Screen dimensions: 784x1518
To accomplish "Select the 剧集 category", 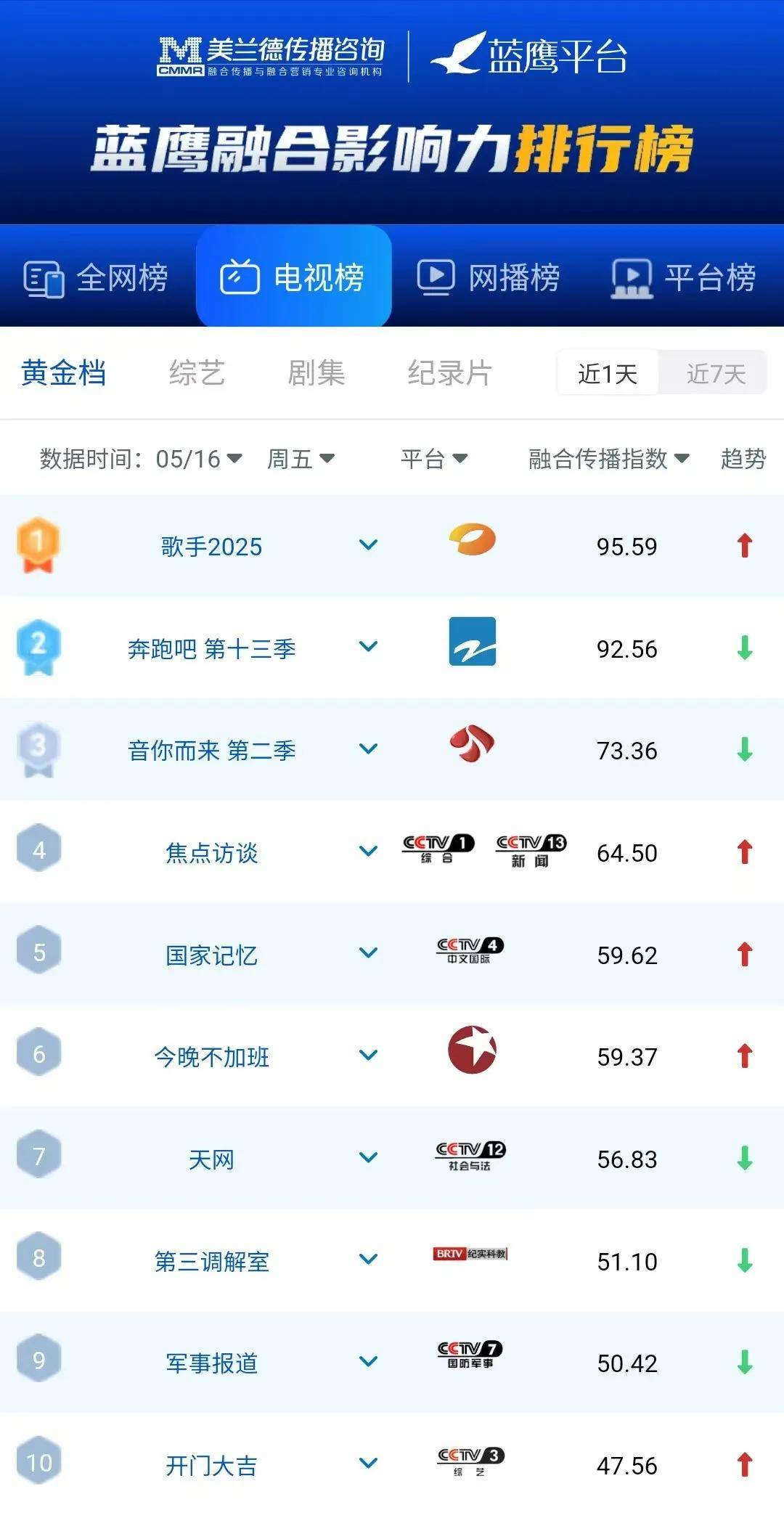I will tap(316, 373).
